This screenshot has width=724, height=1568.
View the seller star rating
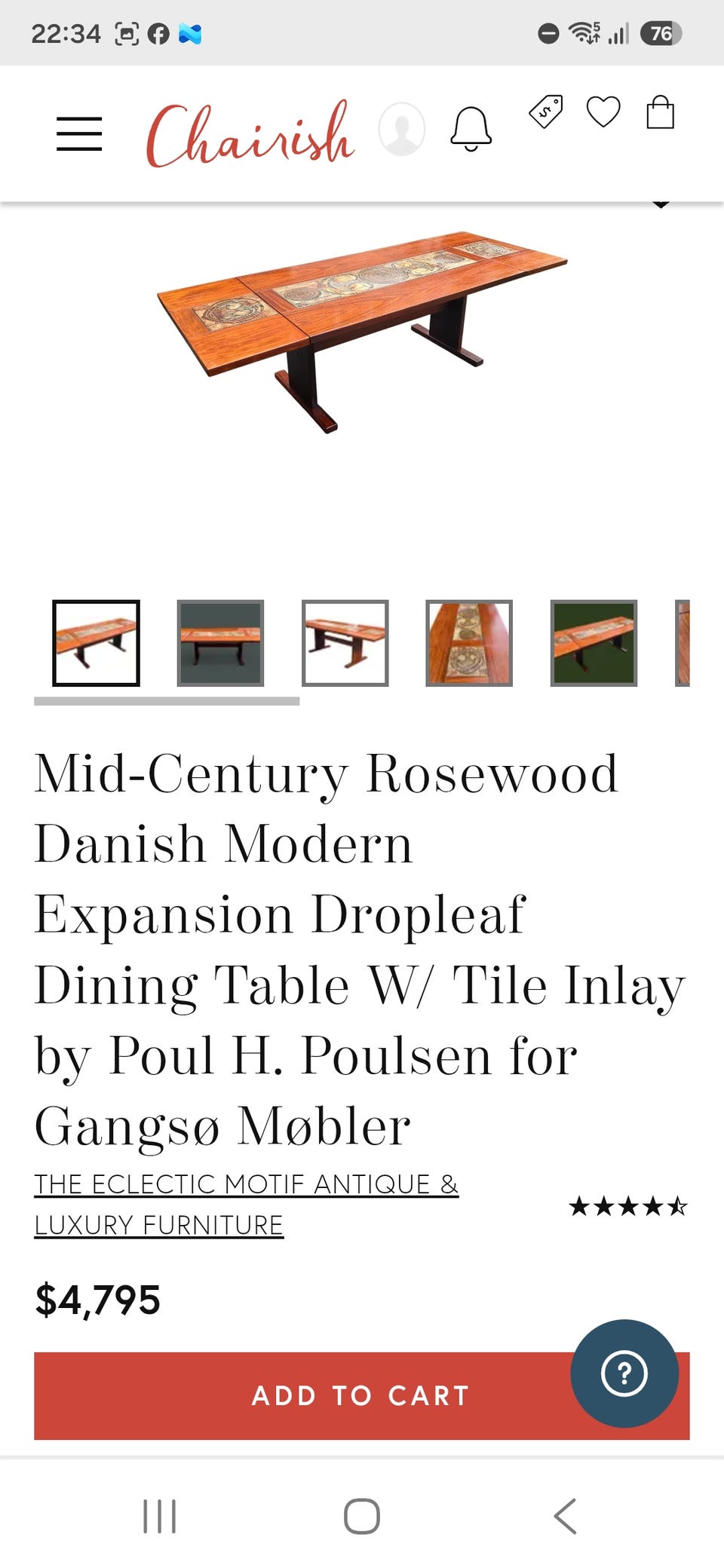pyautogui.click(x=628, y=1206)
